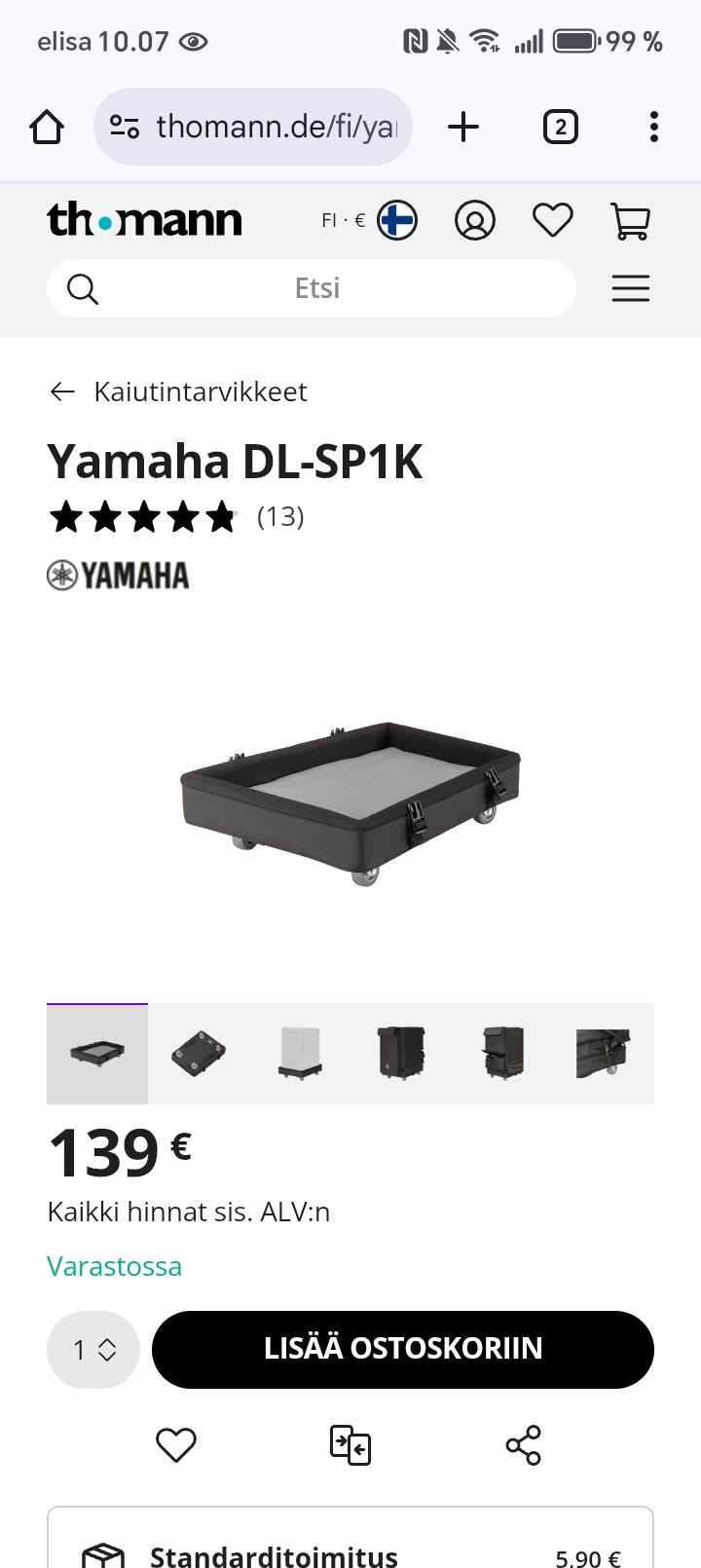Open the 13 customer reviews
This screenshot has height=1568, width=701.
[280, 516]
